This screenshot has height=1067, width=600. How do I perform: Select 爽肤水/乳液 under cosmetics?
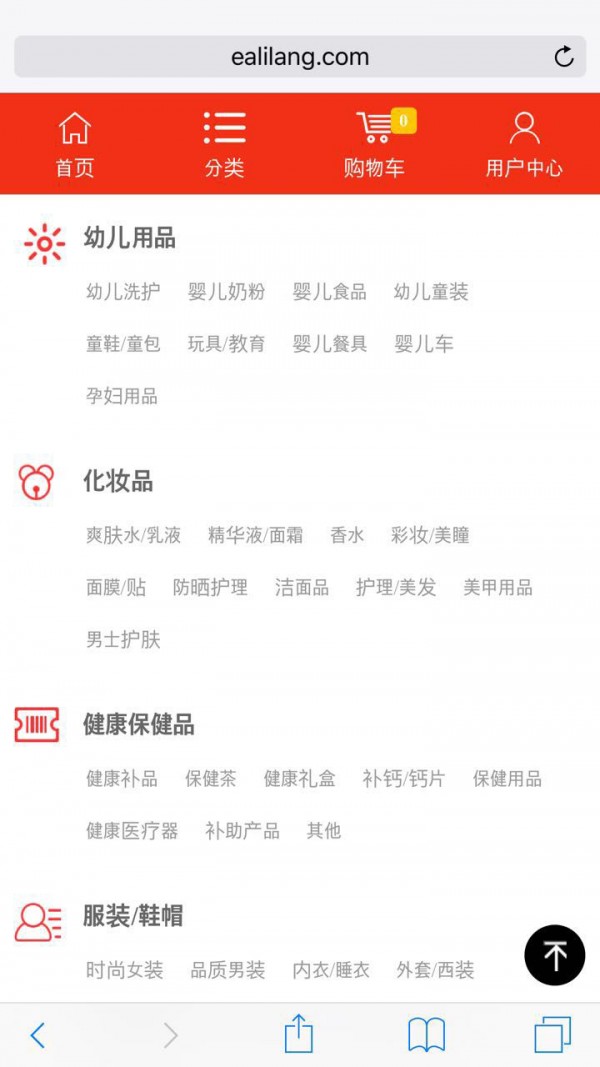click(x=134, y=535)
